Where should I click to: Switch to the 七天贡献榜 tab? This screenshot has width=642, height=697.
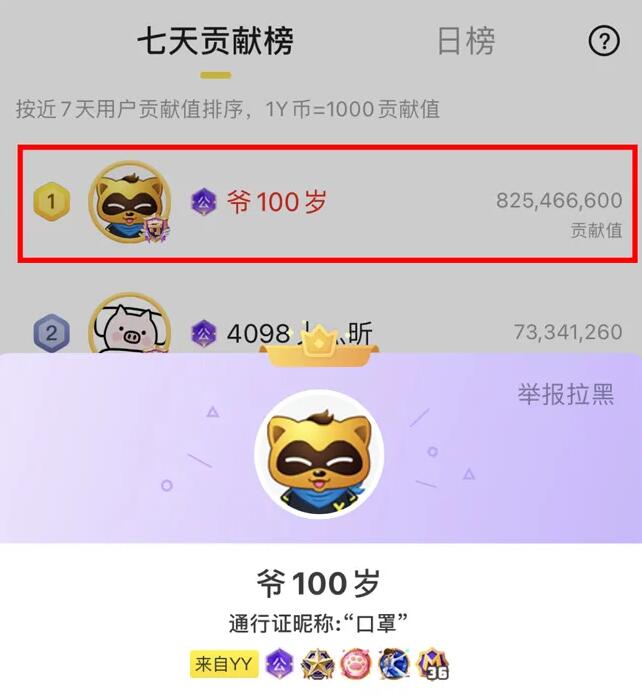pos(215,42)
